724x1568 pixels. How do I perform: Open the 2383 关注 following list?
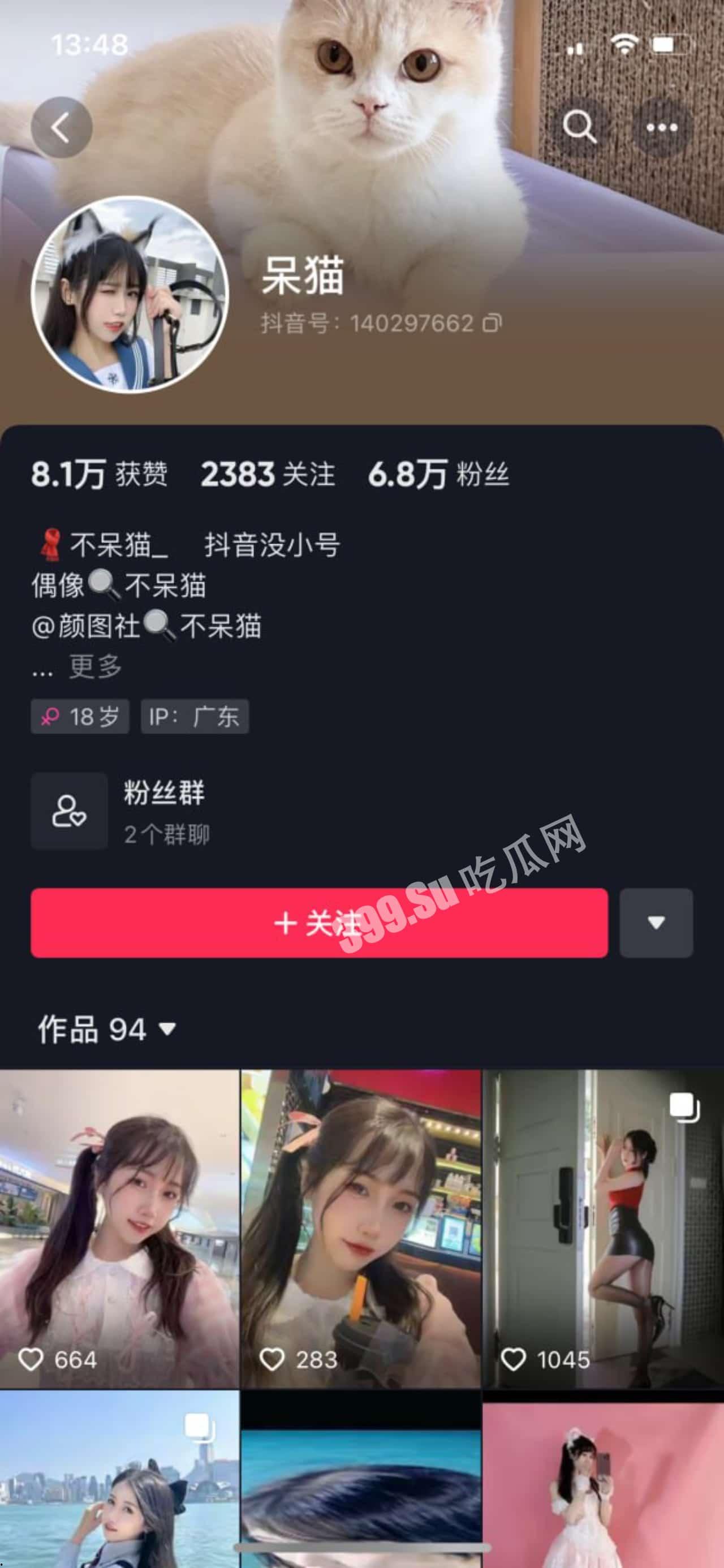pyautogui.click(x=268, y=474)
